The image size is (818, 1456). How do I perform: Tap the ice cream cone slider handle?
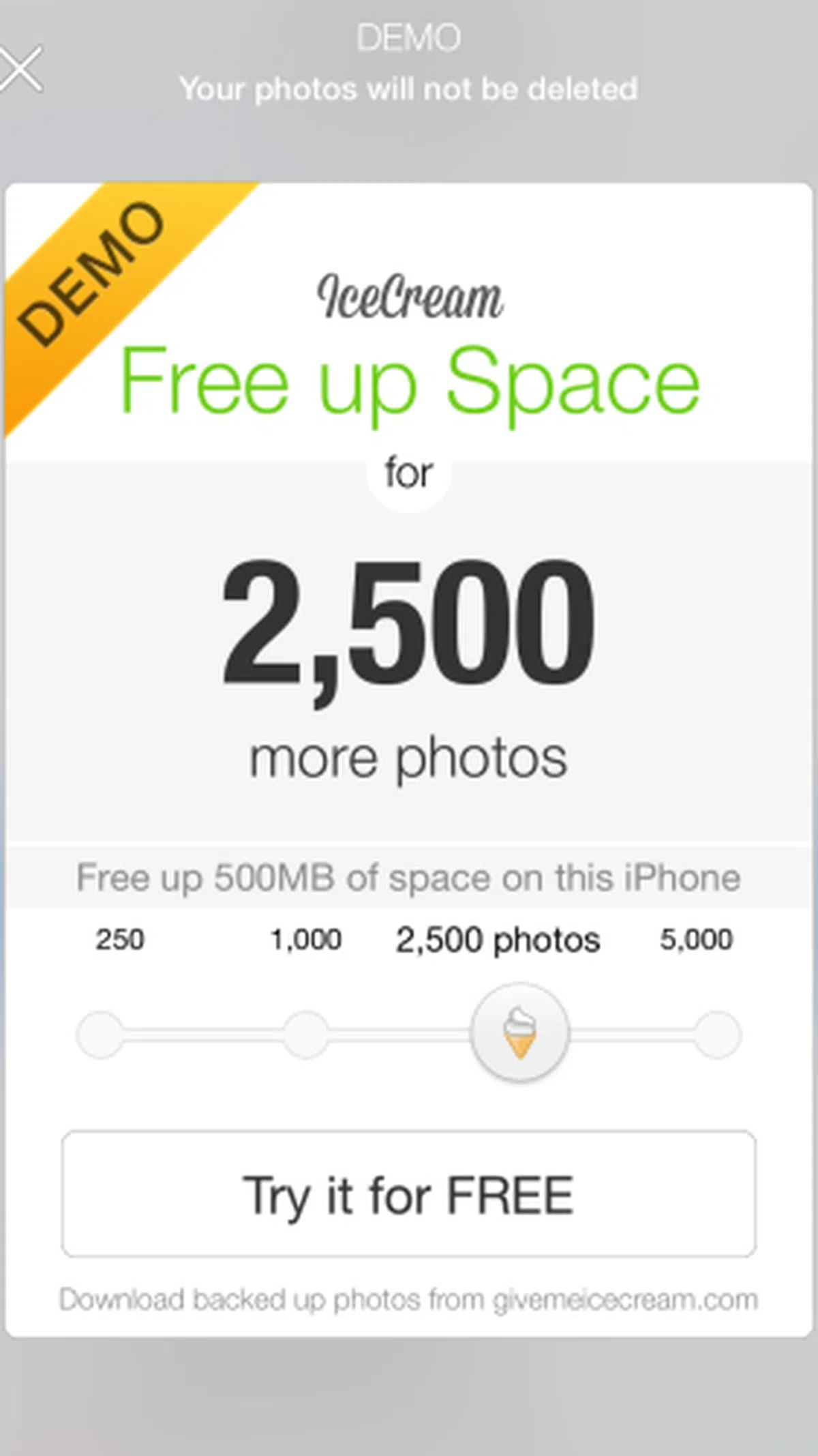[x=519, y=1032]
